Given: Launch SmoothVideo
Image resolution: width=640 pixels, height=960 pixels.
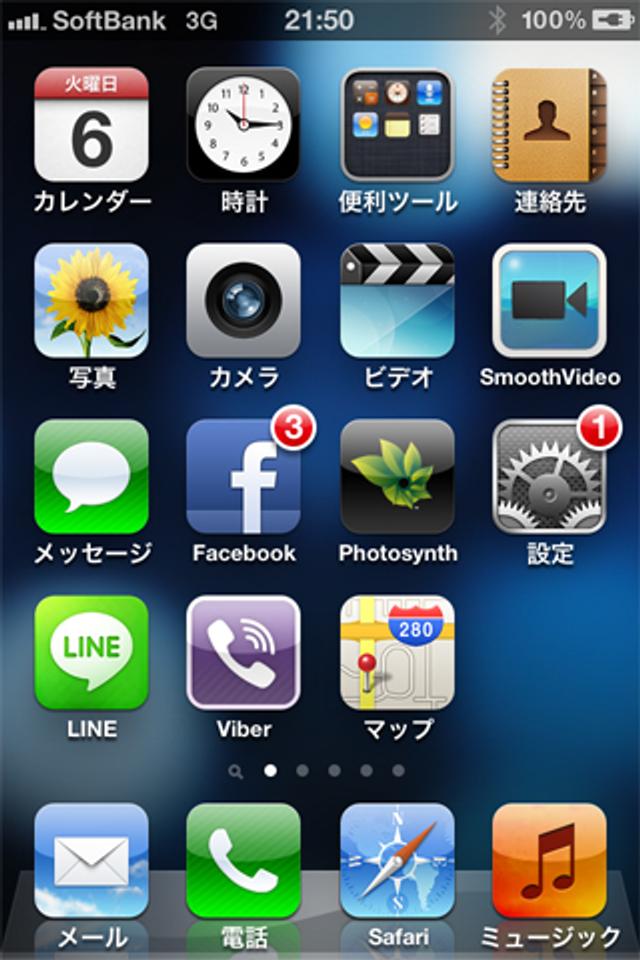Looking at the screenshot, I should pyautogui.click(x=549, y=301).
